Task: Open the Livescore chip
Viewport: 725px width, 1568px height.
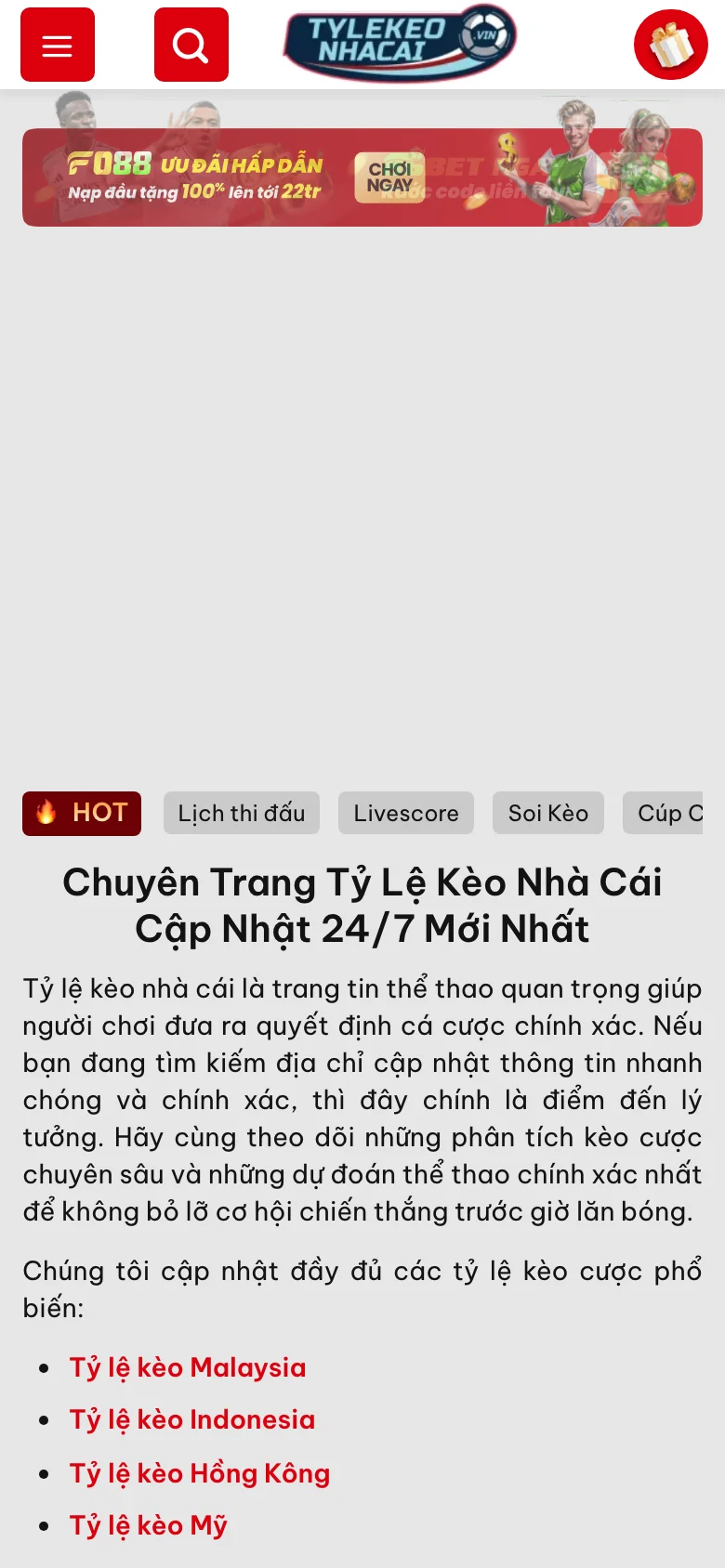Action: [x=406, y=813]
